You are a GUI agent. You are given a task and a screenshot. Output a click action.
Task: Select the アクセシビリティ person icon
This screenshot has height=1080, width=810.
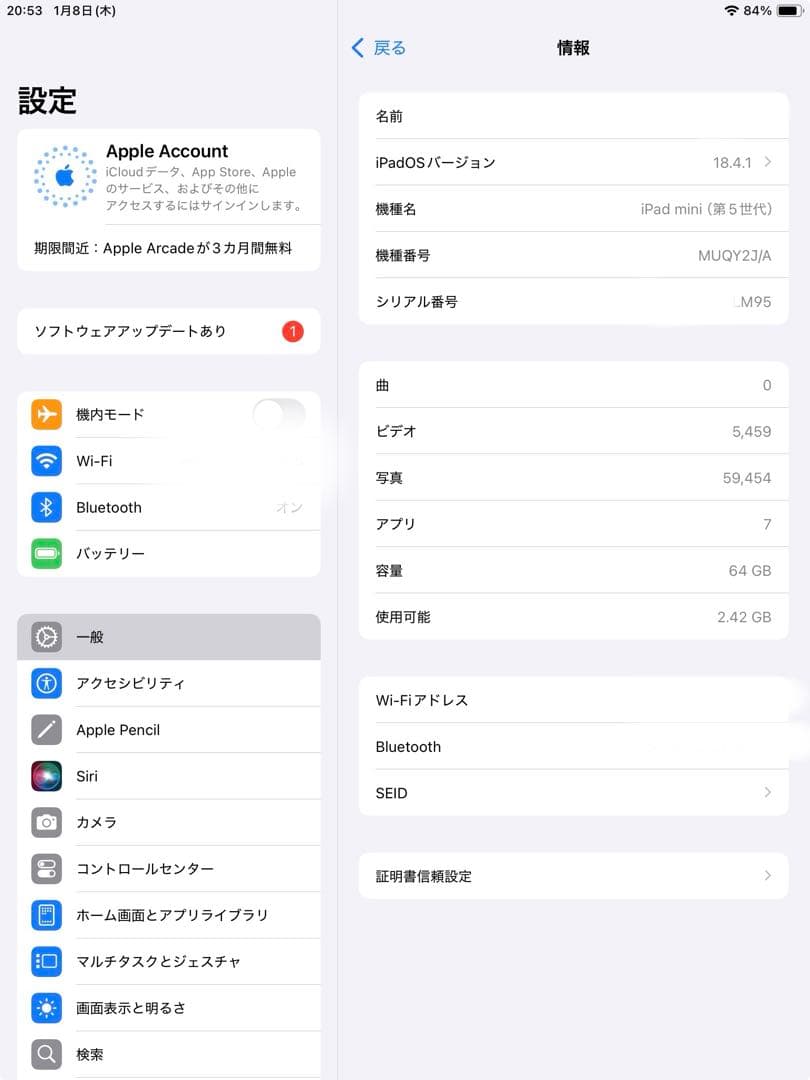(45, 683)
